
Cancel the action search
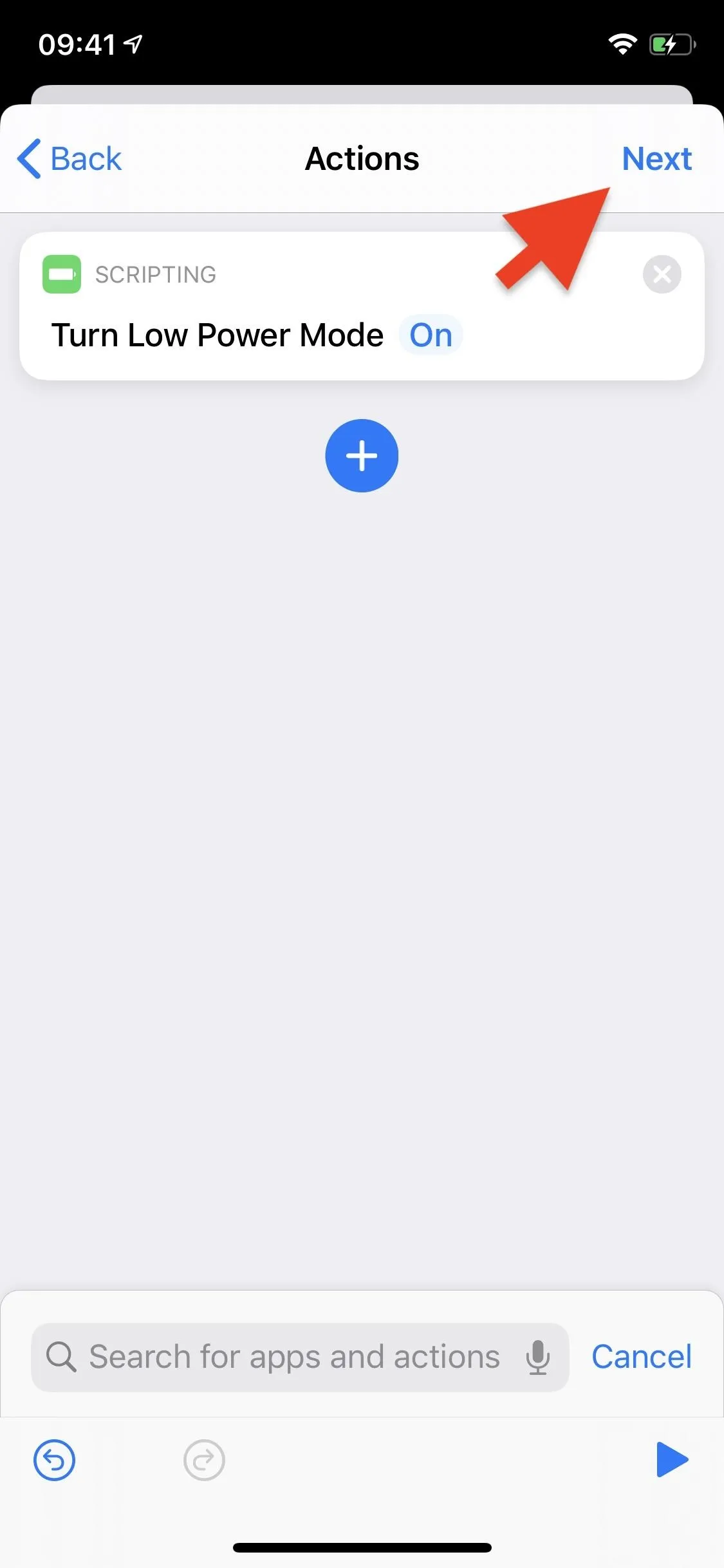[642, 1357]
